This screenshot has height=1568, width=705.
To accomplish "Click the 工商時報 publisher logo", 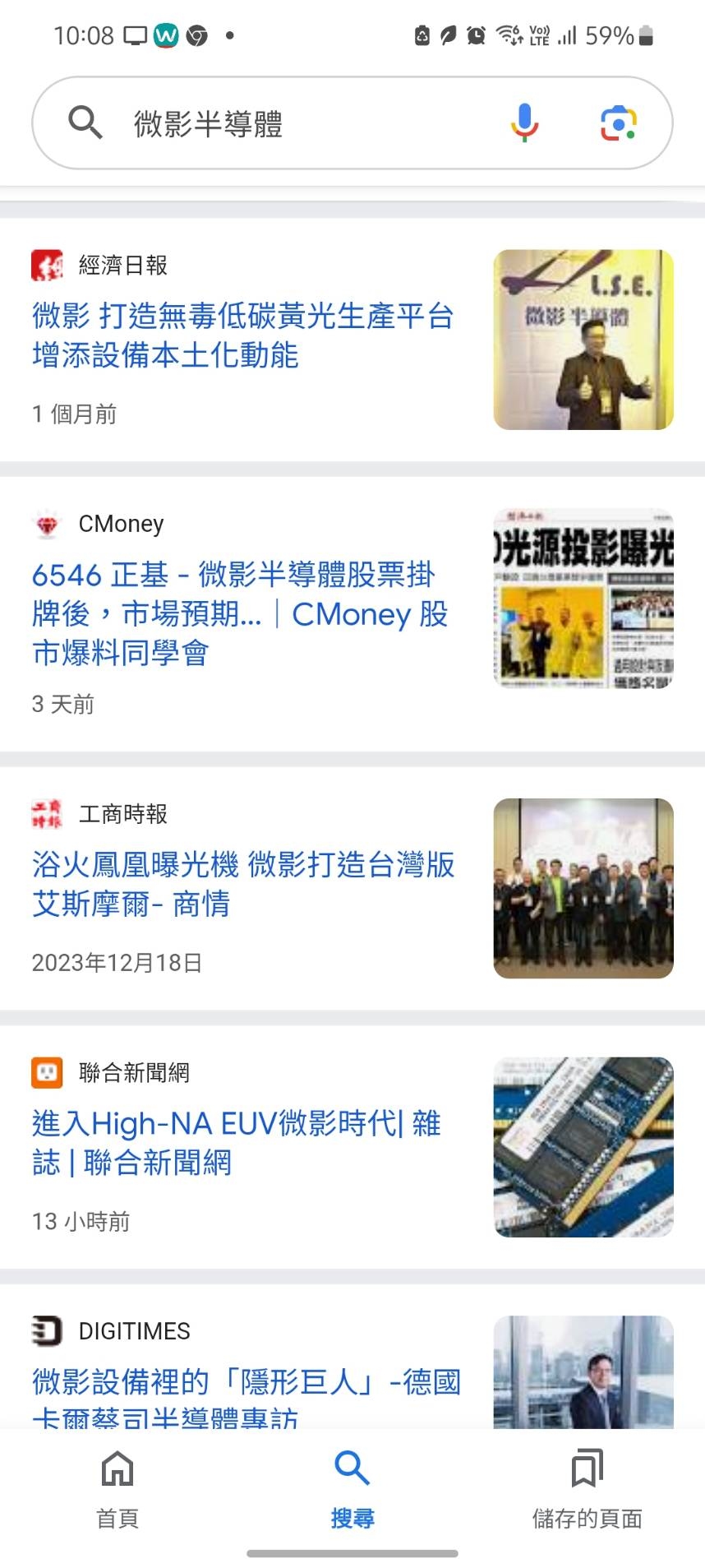I will pos(45,814).
